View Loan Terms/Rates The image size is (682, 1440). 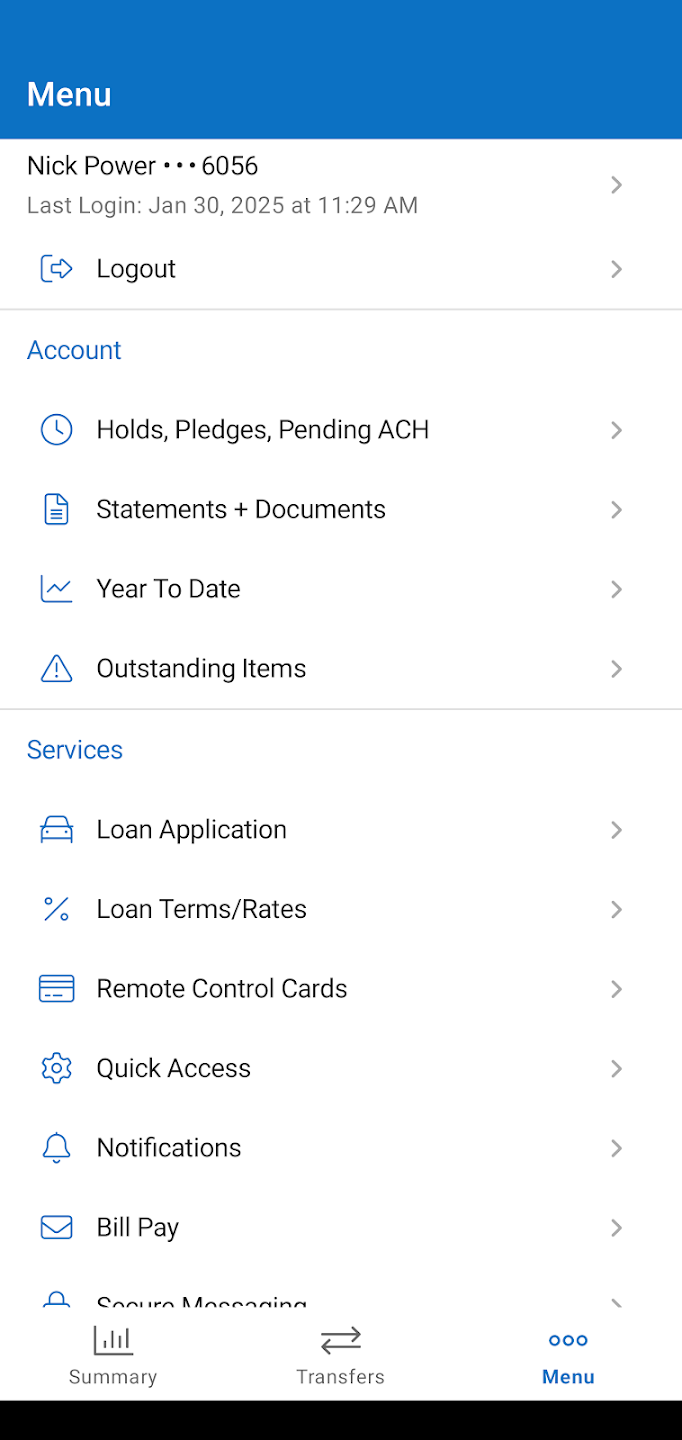341,909
